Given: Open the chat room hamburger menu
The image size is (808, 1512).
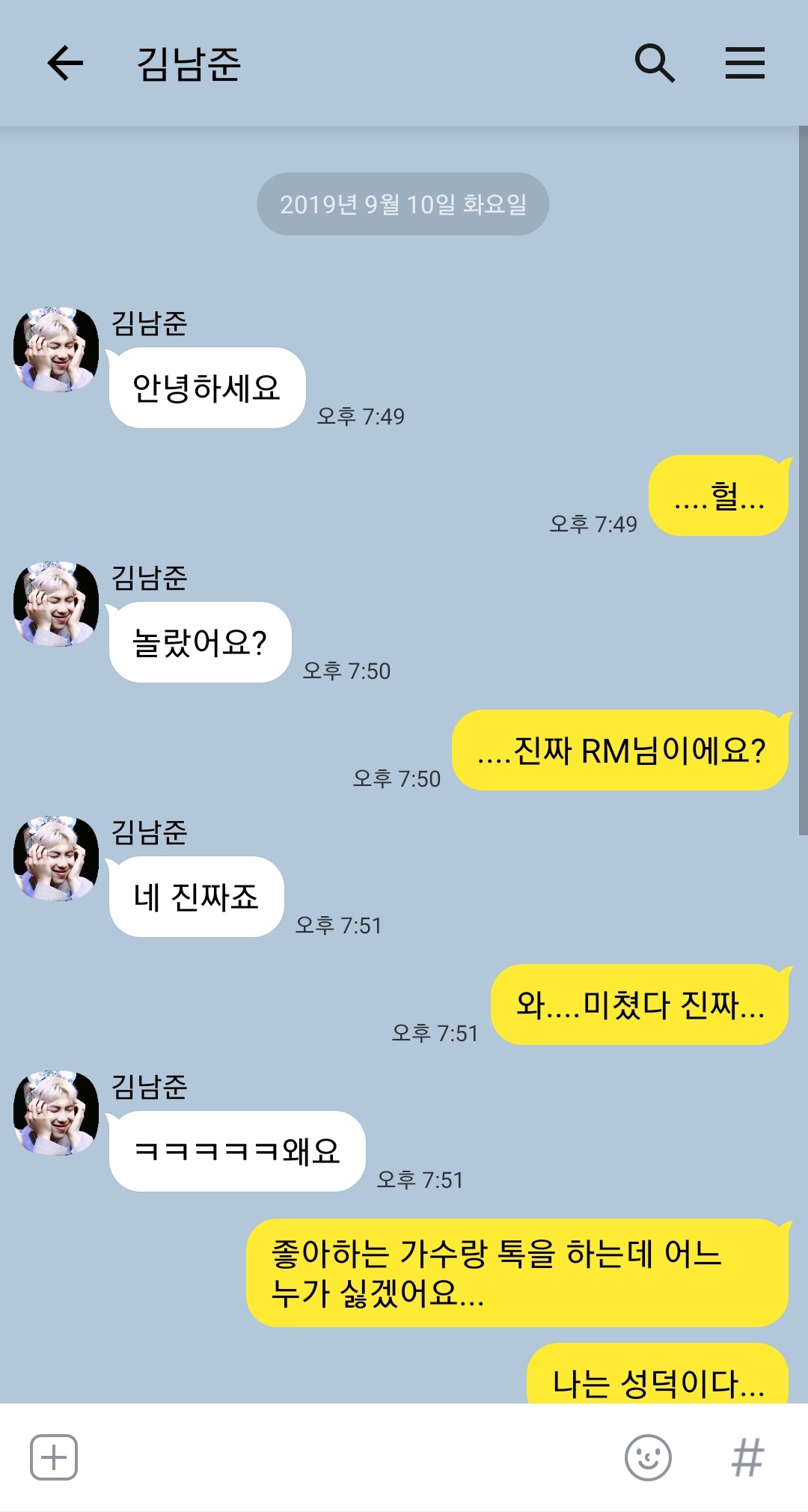Looking at the screenshot, I should pyautogui.click(x=744, y=63).
